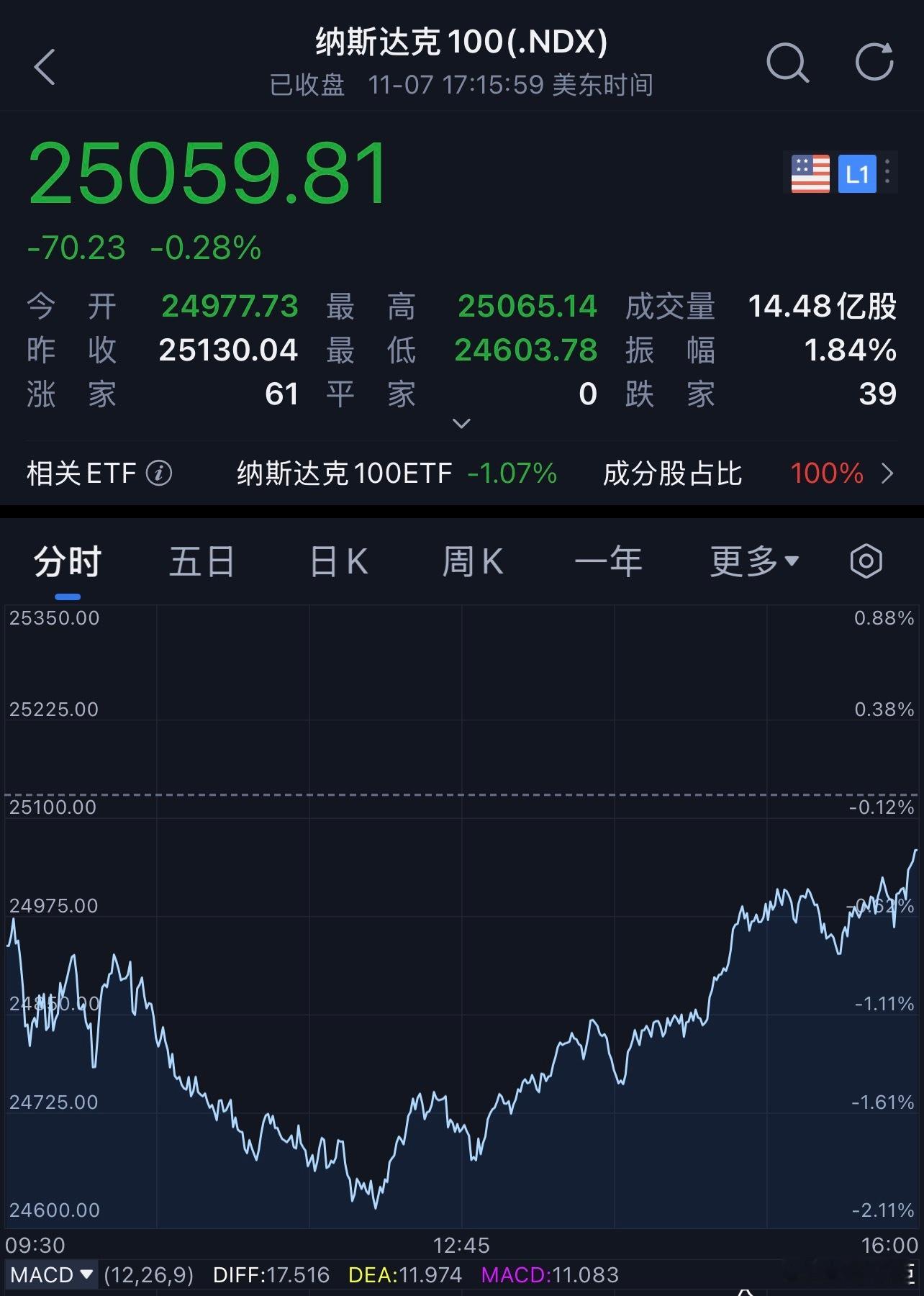This screenshot has height=1296, width=924.
Task: Select the blue L1 quote level badge
Action: point(858,173)
